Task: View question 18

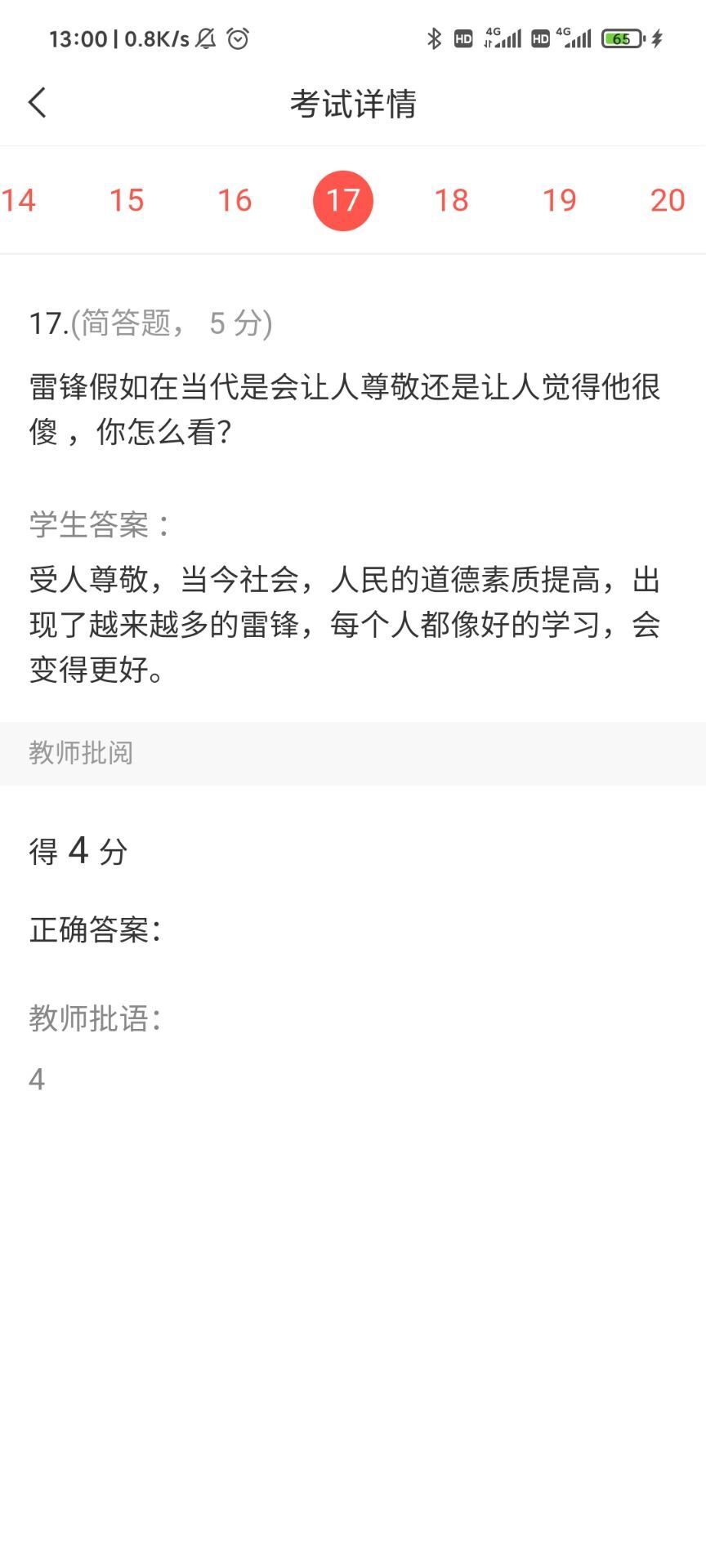Action: coord(451,200)
